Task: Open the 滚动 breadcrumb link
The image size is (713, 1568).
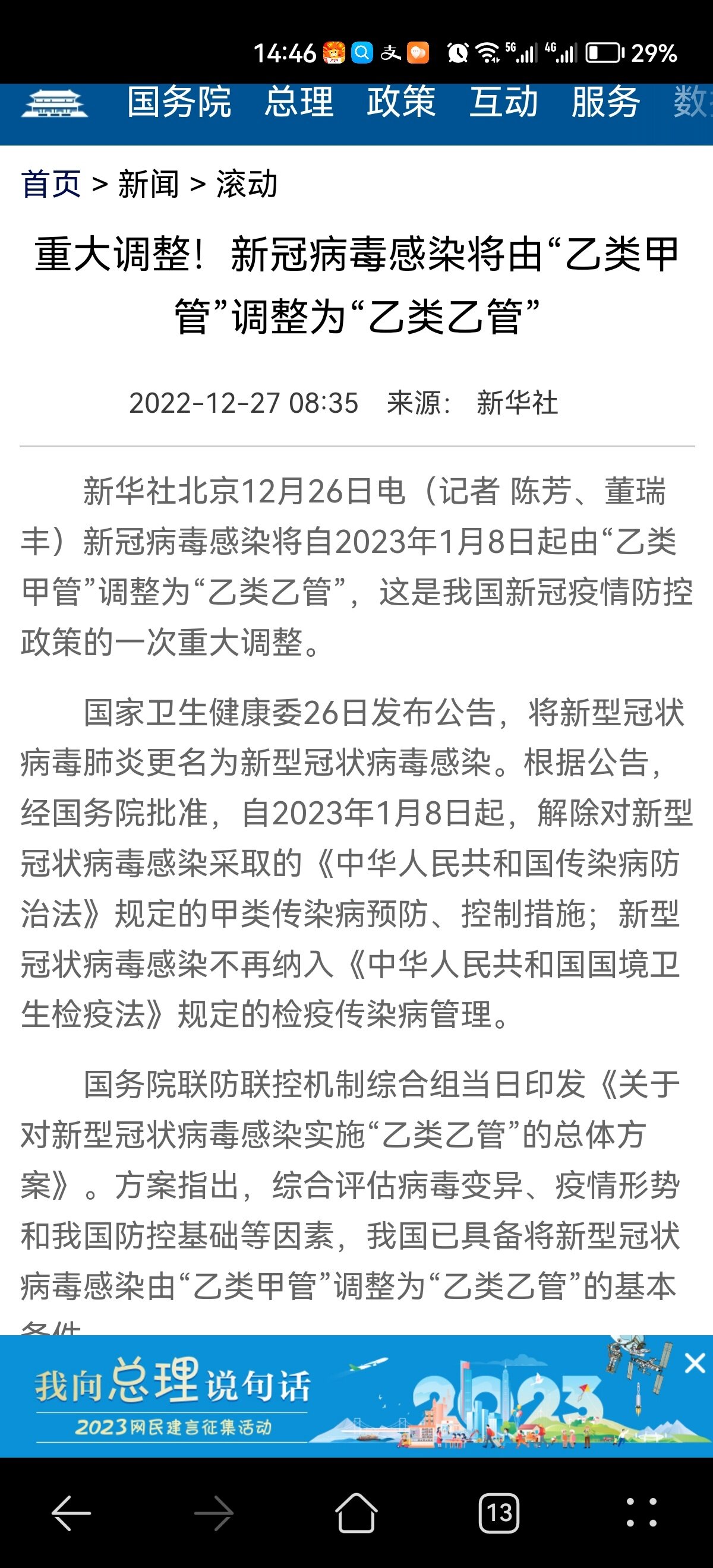Action: coord(247,184)
